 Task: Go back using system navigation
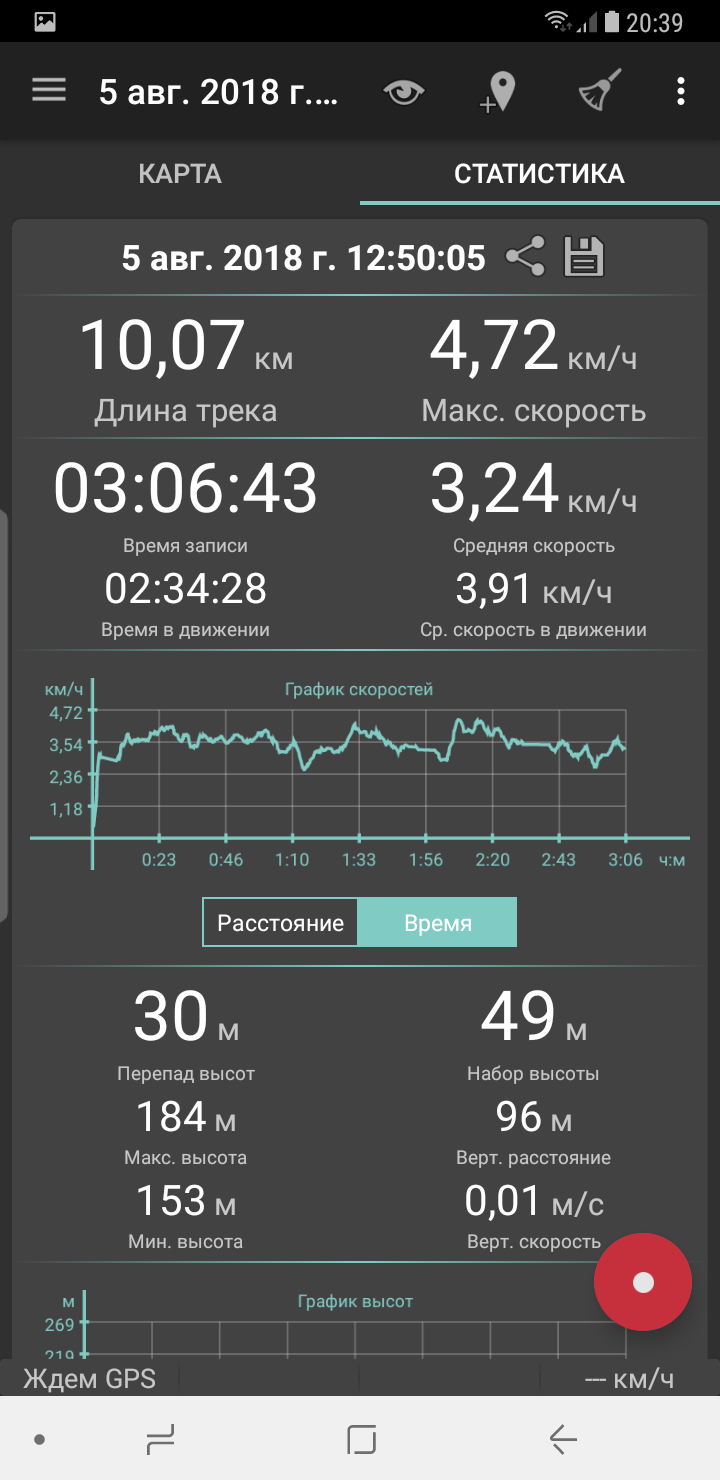(563, 1439)
